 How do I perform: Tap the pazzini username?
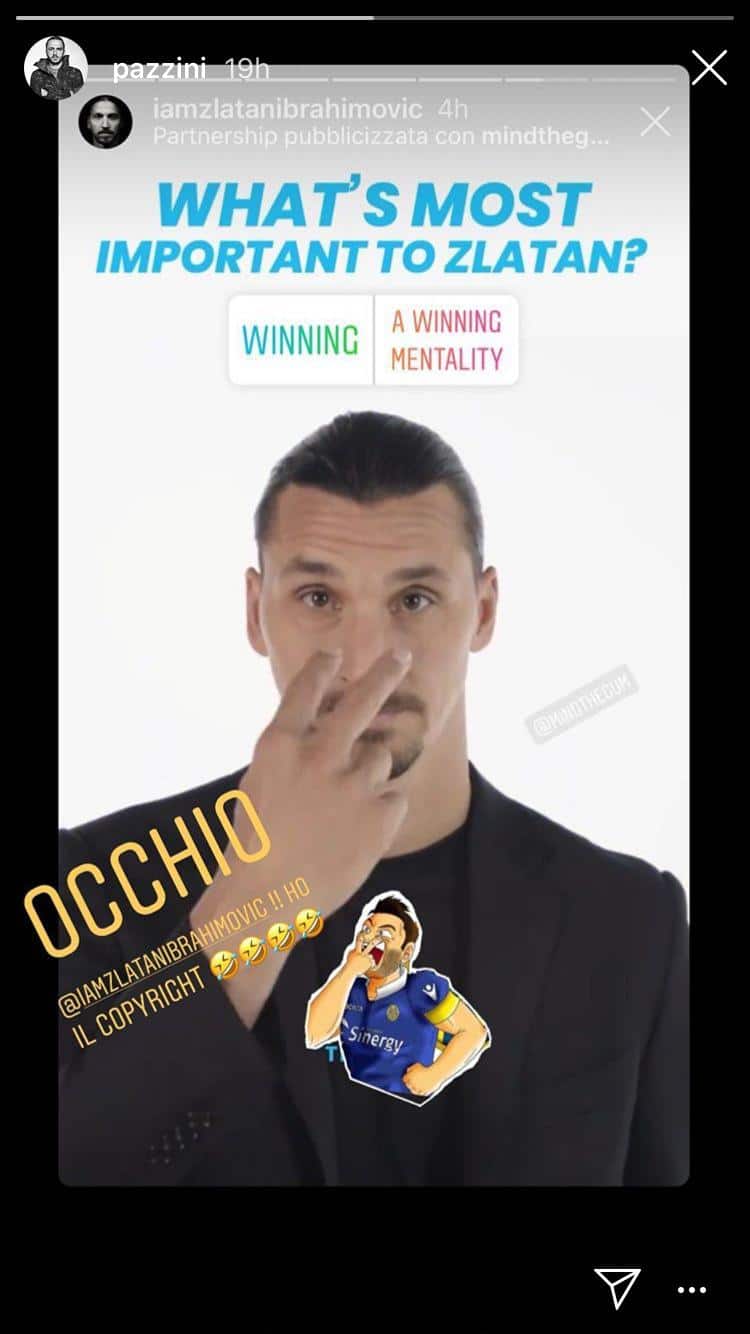(157, 69)
